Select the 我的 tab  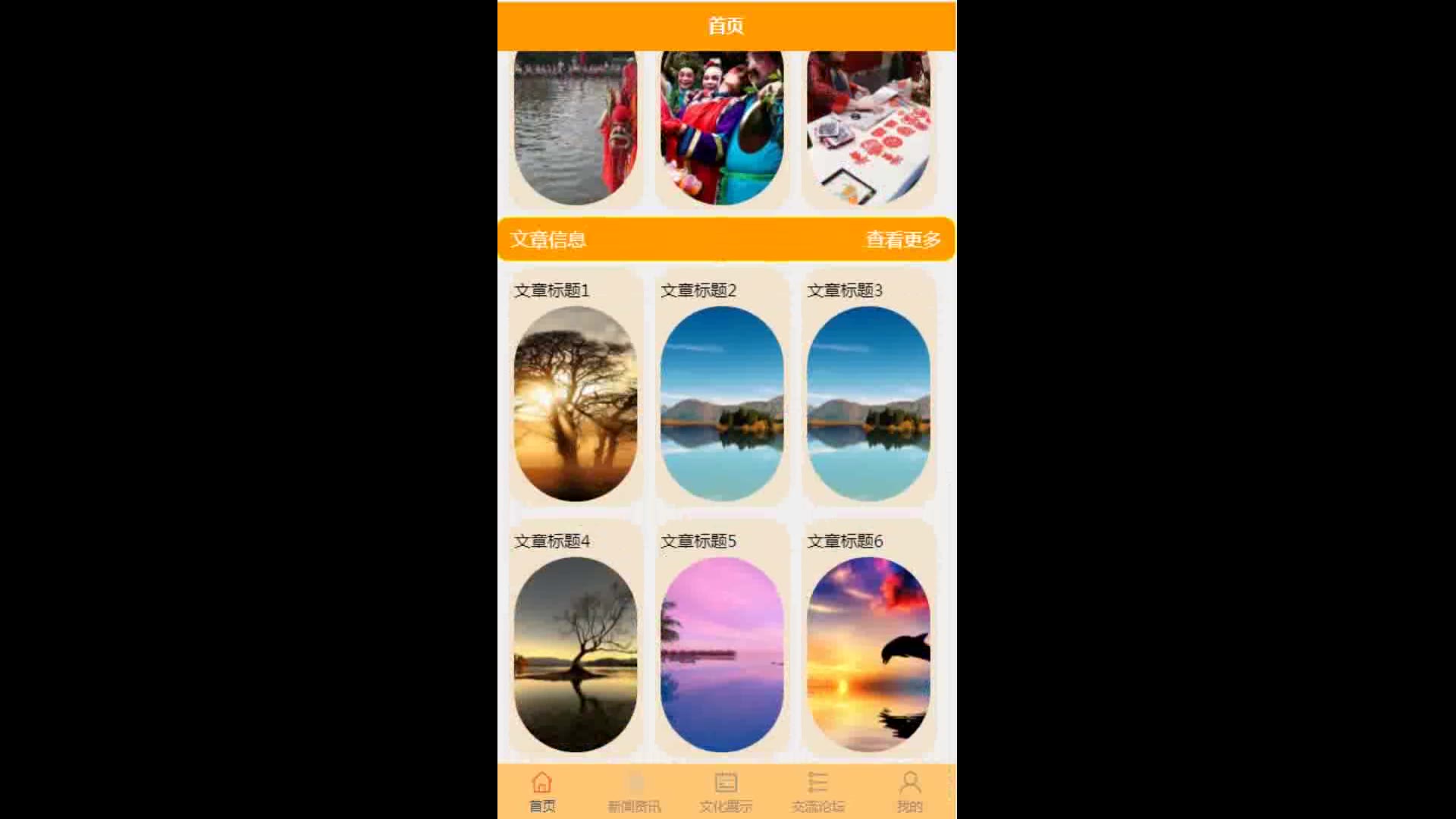tap(909, 792)
